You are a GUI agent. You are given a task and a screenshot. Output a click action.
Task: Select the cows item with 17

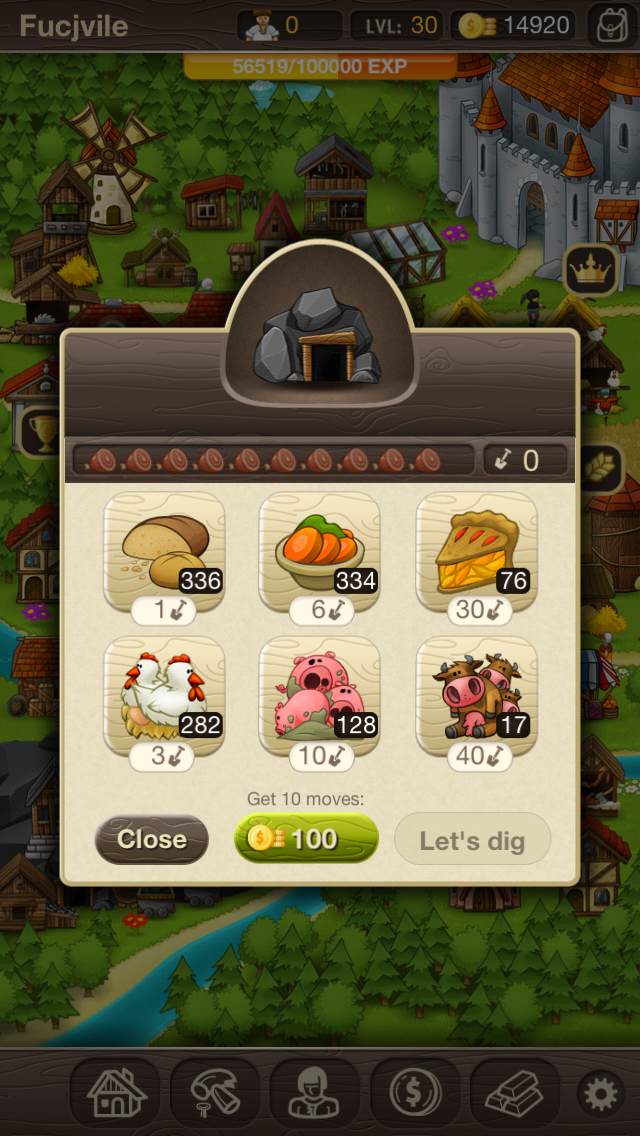click(476, 696)
